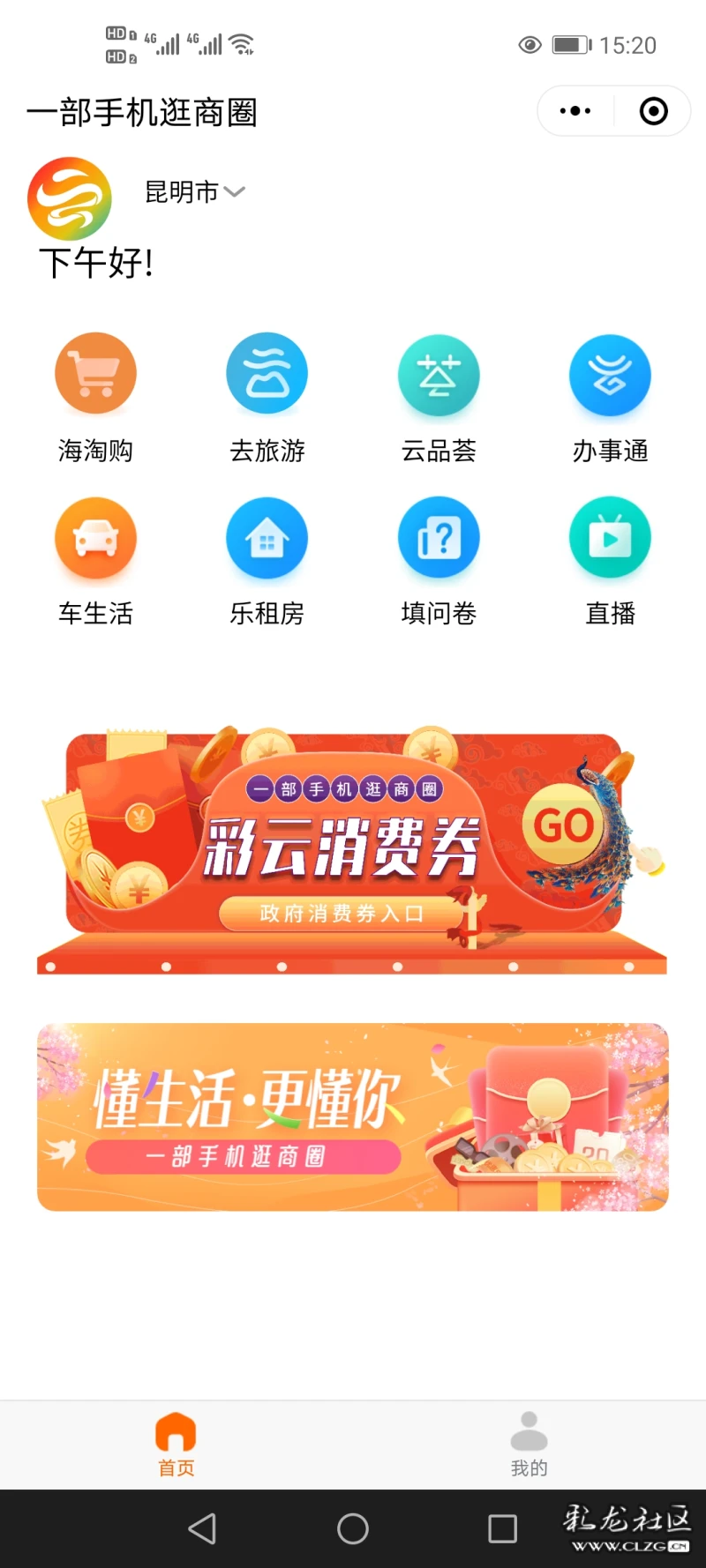This screenshot has width=706, height=1568.
Task: Close the mini program via target icon
Action: tap(653, 111)
